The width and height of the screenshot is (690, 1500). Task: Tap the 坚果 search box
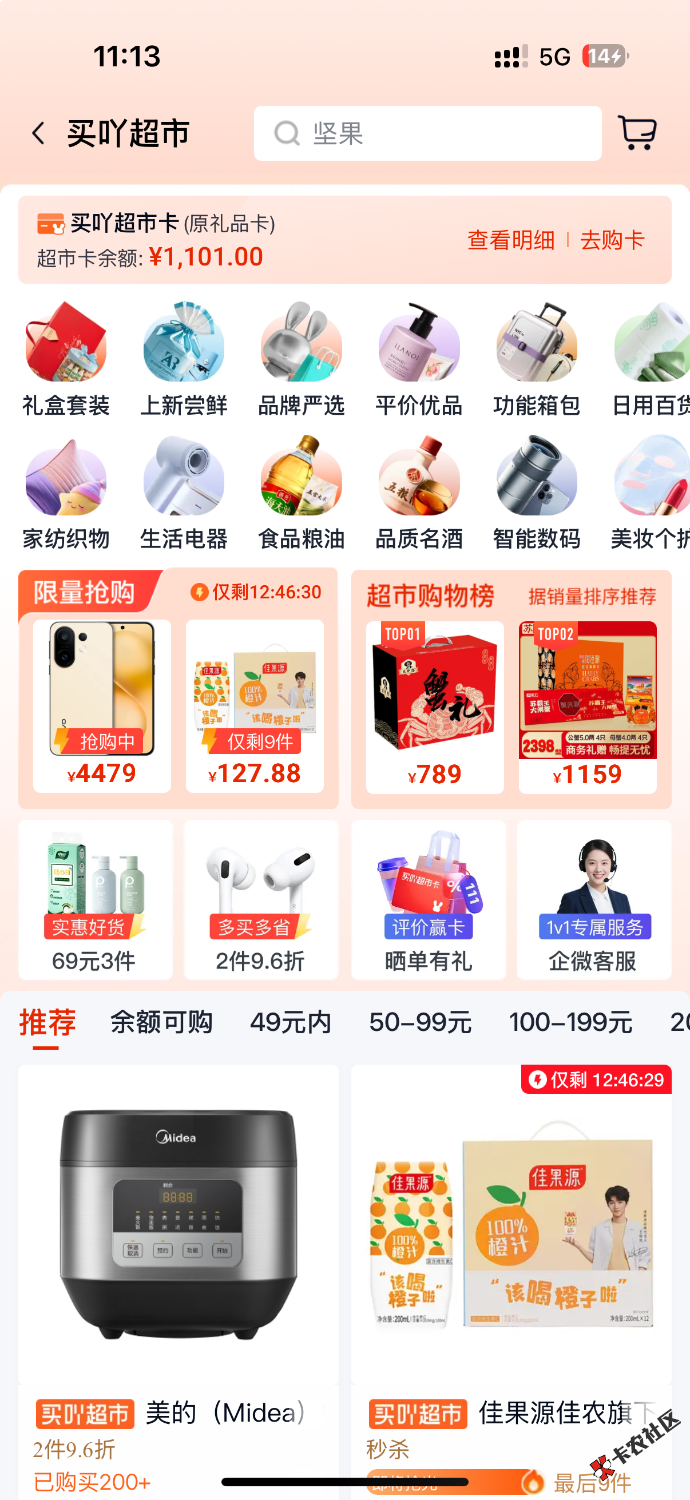(428, 134)
